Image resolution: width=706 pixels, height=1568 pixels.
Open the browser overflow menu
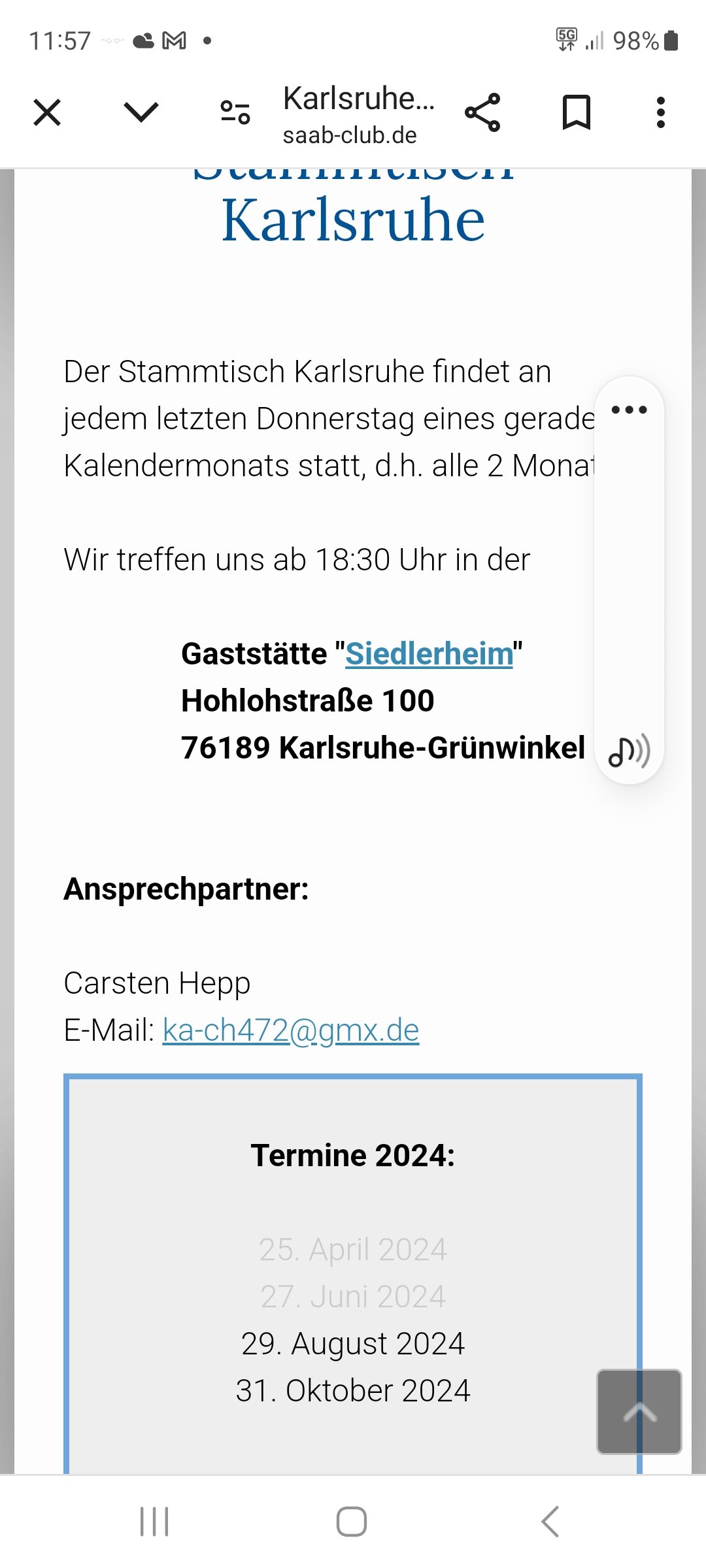[x=661, y=112]
